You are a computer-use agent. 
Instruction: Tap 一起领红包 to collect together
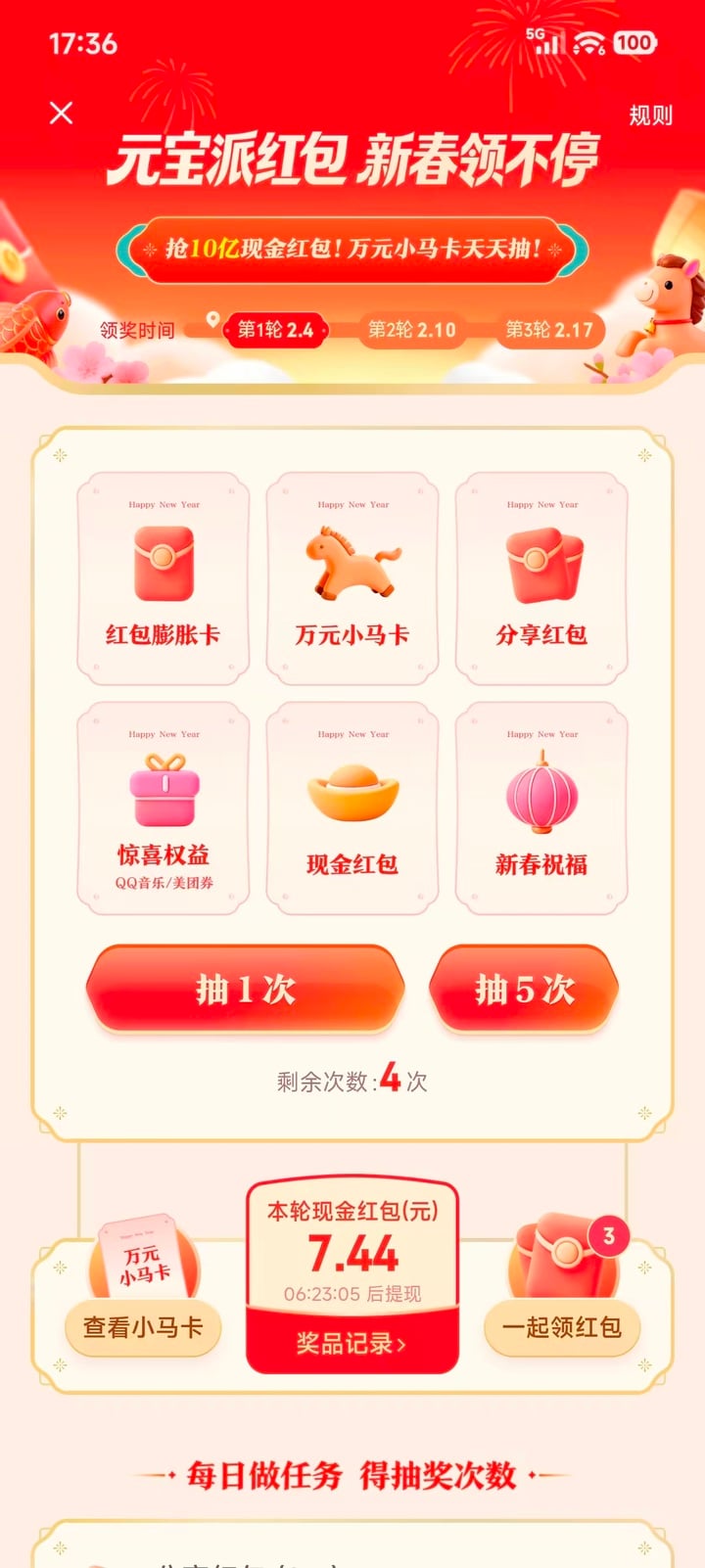(x=562, y=1327)
